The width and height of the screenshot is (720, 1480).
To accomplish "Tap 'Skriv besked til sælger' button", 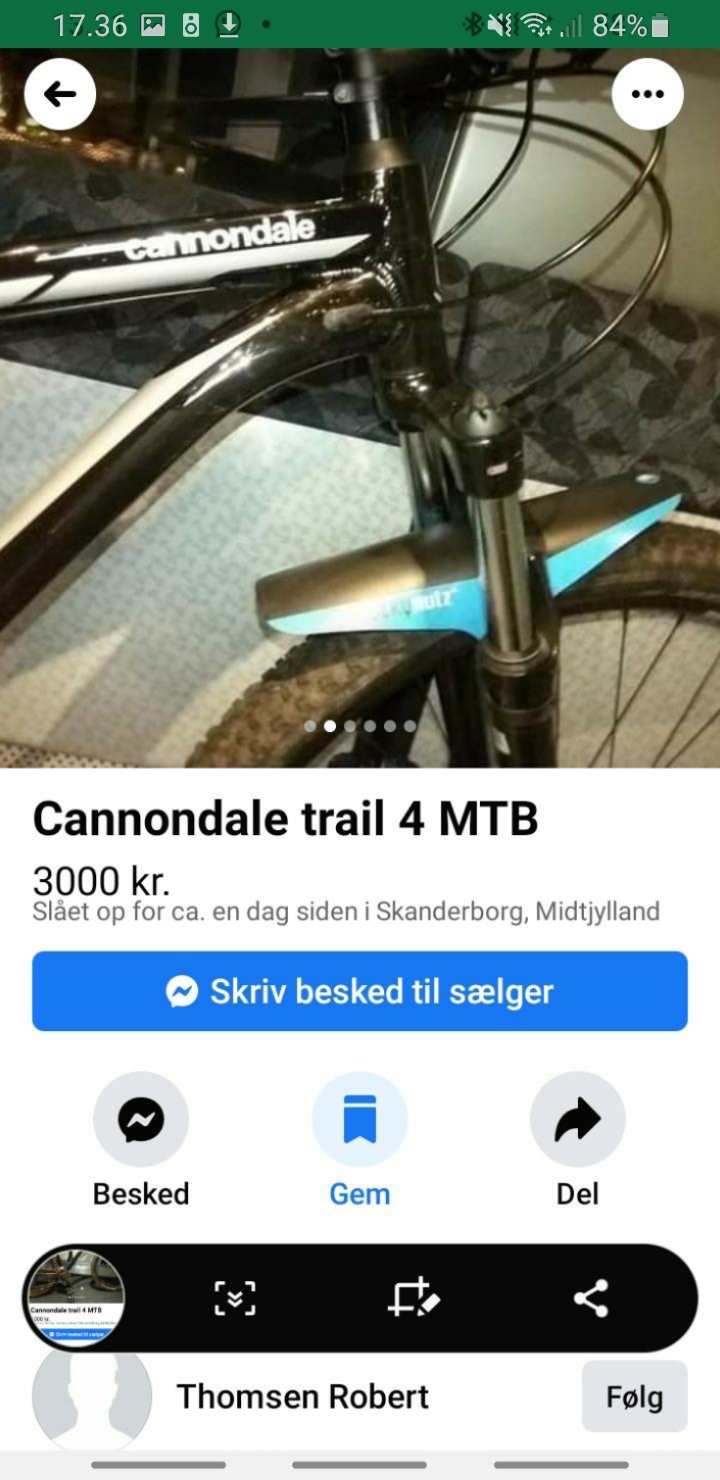I will [x=360, y=991].
